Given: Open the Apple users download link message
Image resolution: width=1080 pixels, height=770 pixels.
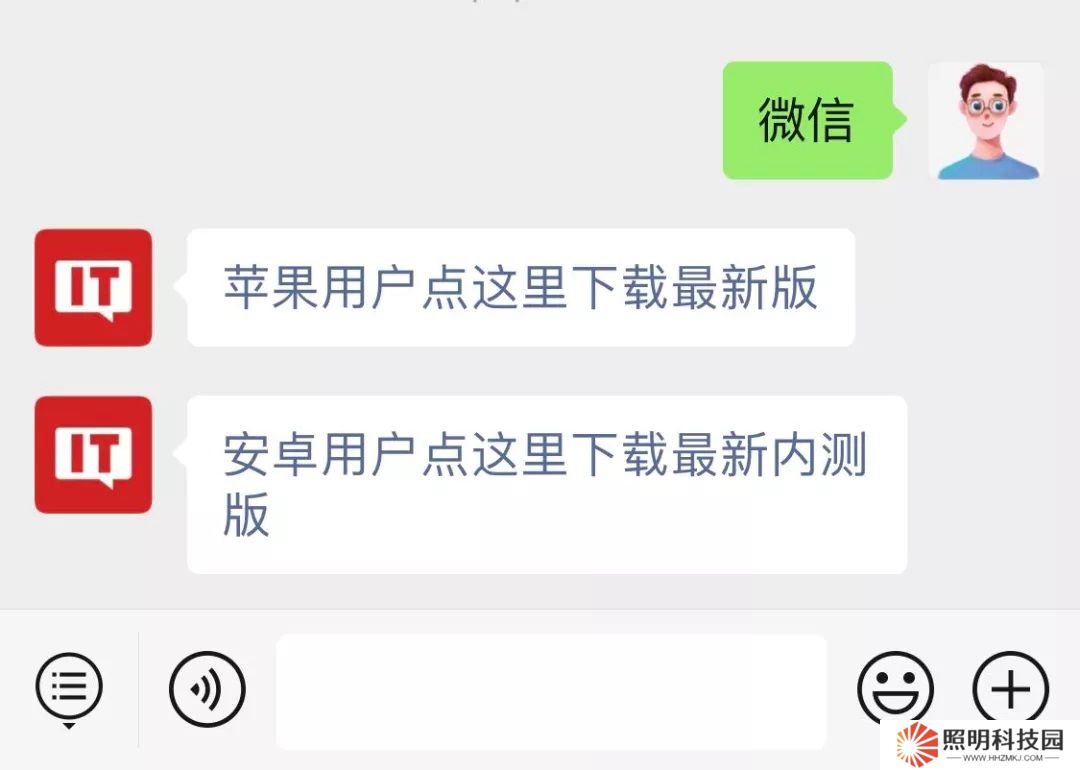Looking at the screenshot, I should (520, 288).
